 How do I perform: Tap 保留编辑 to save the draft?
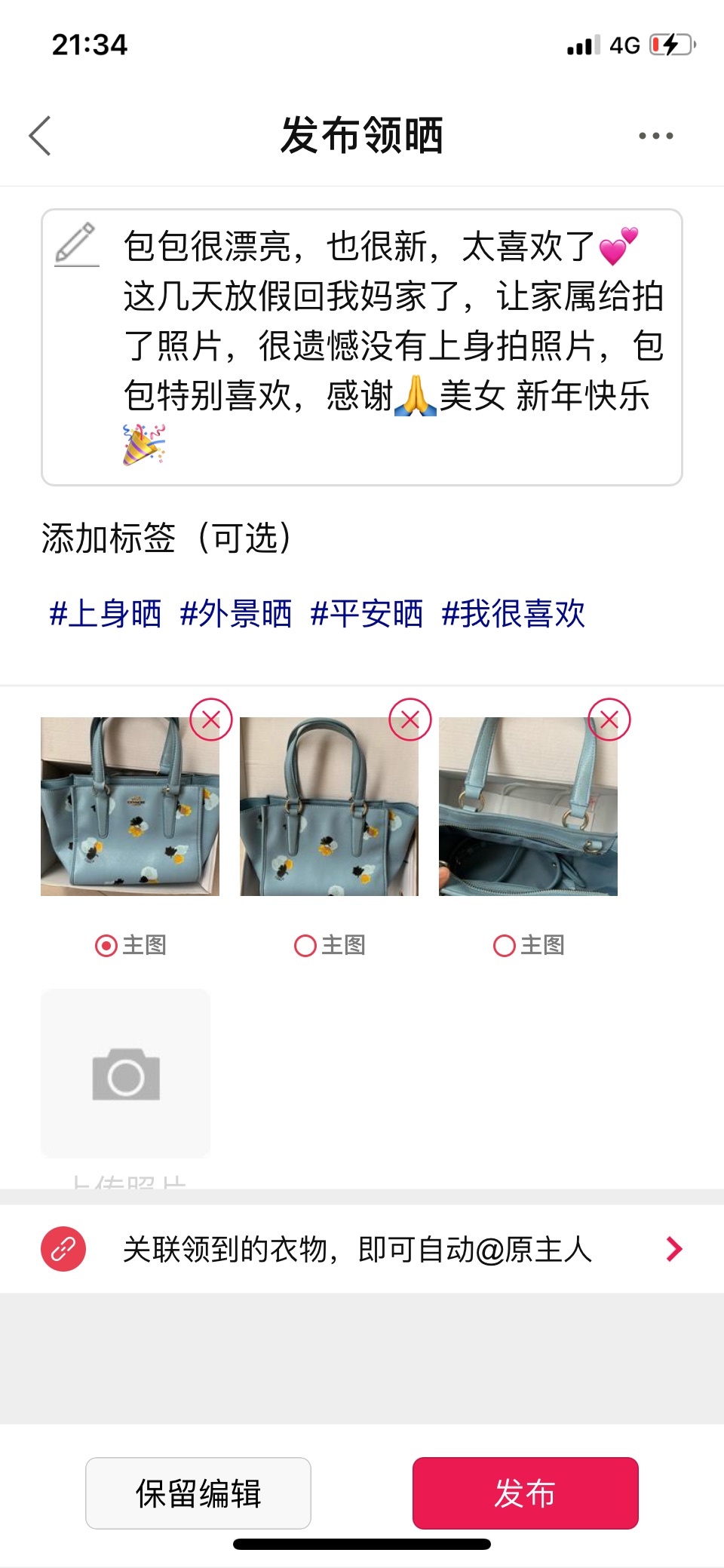[x=198, y=1493]
